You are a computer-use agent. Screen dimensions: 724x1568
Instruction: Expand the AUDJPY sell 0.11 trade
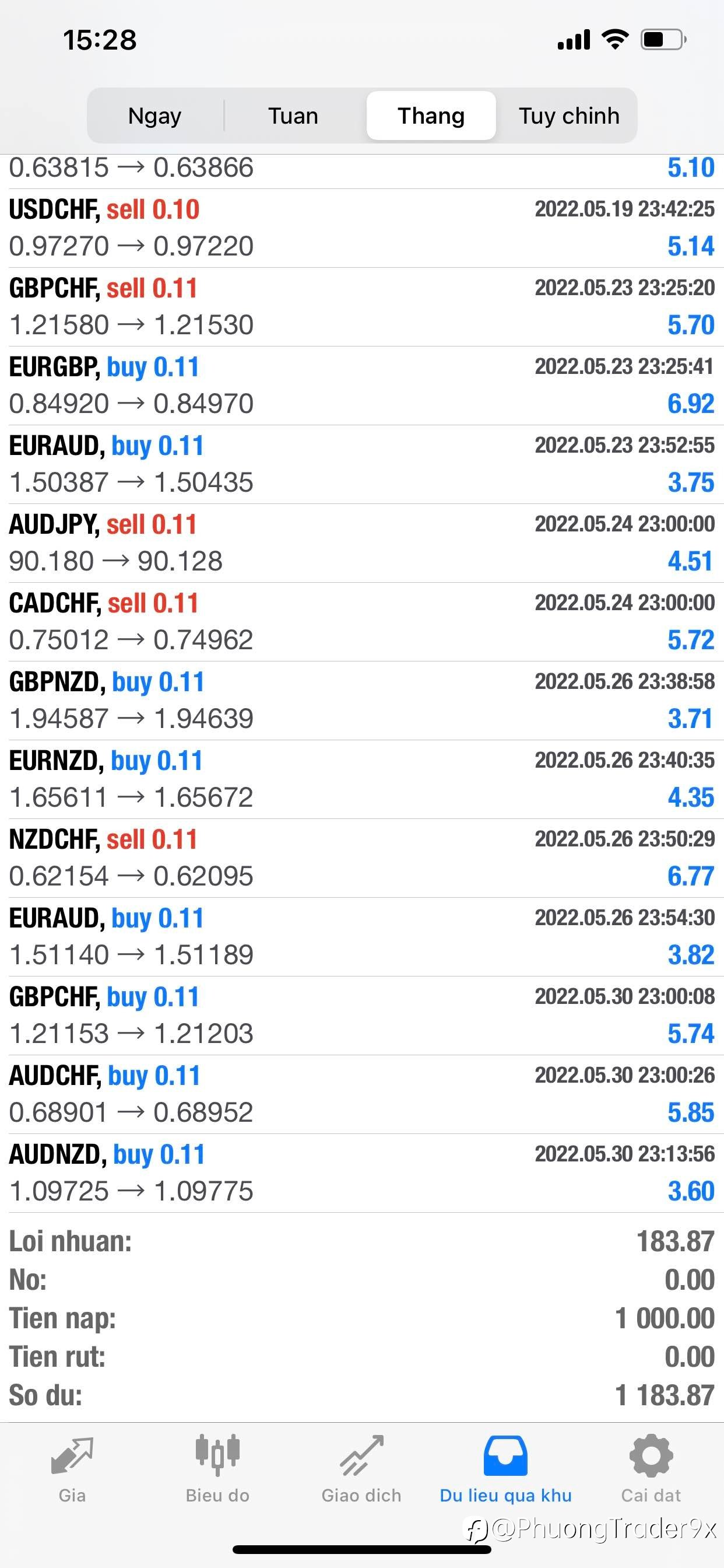(x=362, y=543)
